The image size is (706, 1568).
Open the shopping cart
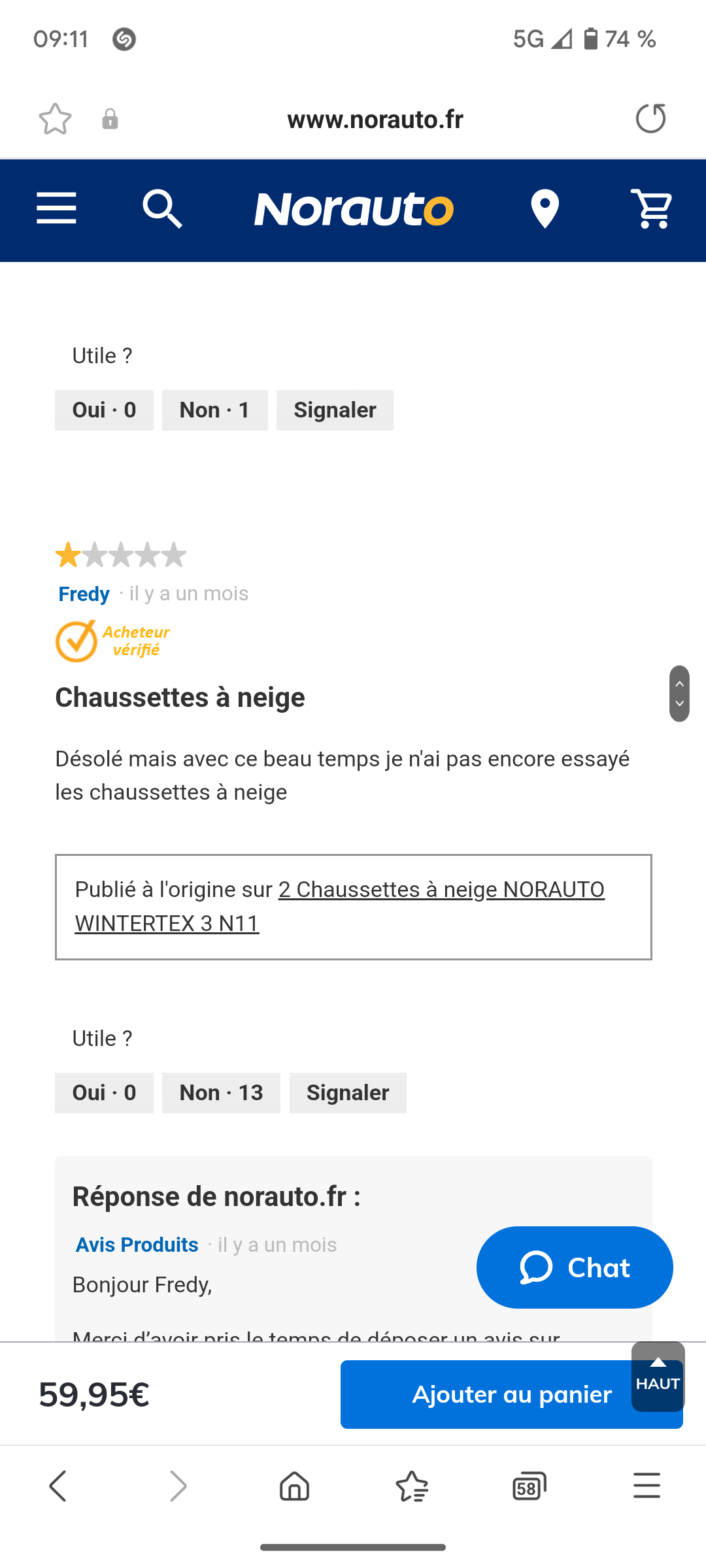pos(651,209)
